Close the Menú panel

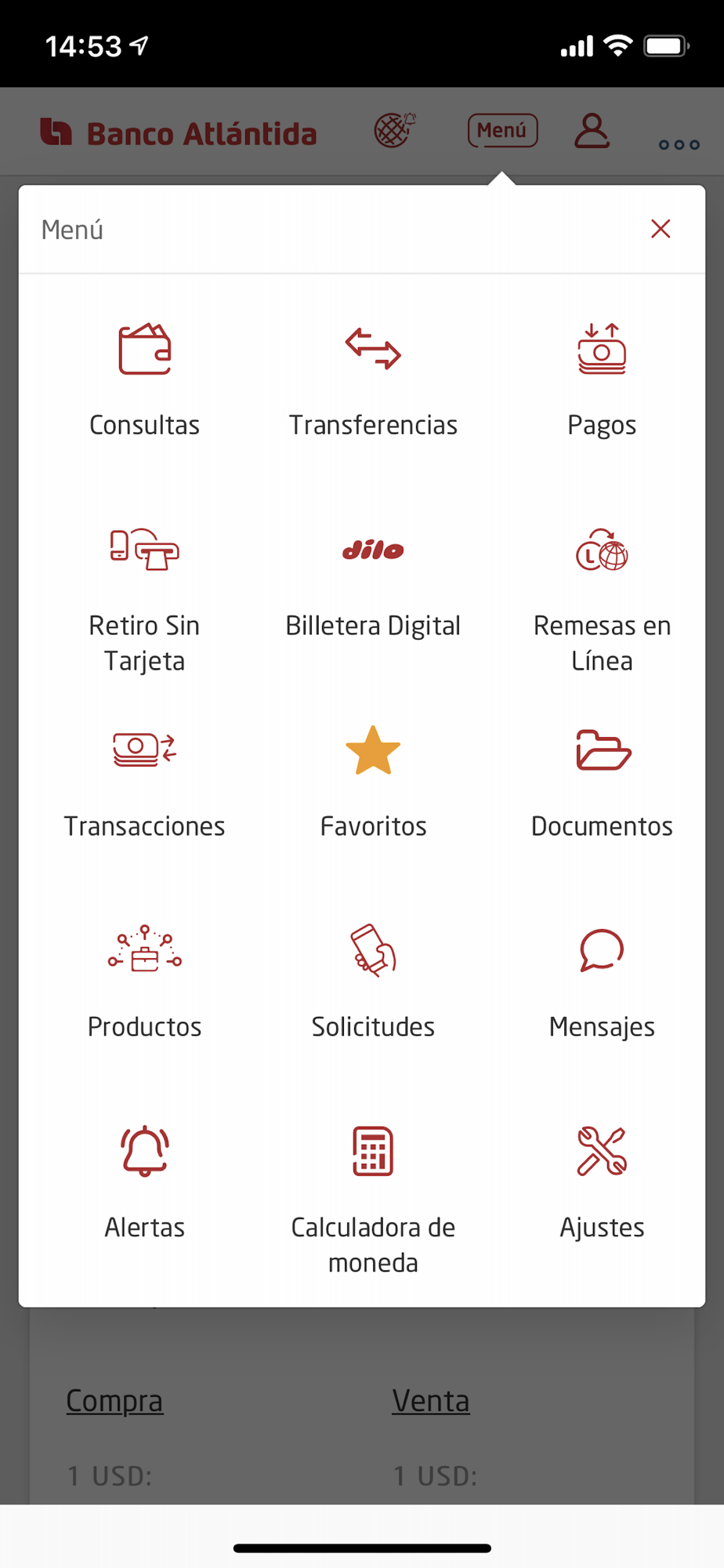click(x=661, y=229)
